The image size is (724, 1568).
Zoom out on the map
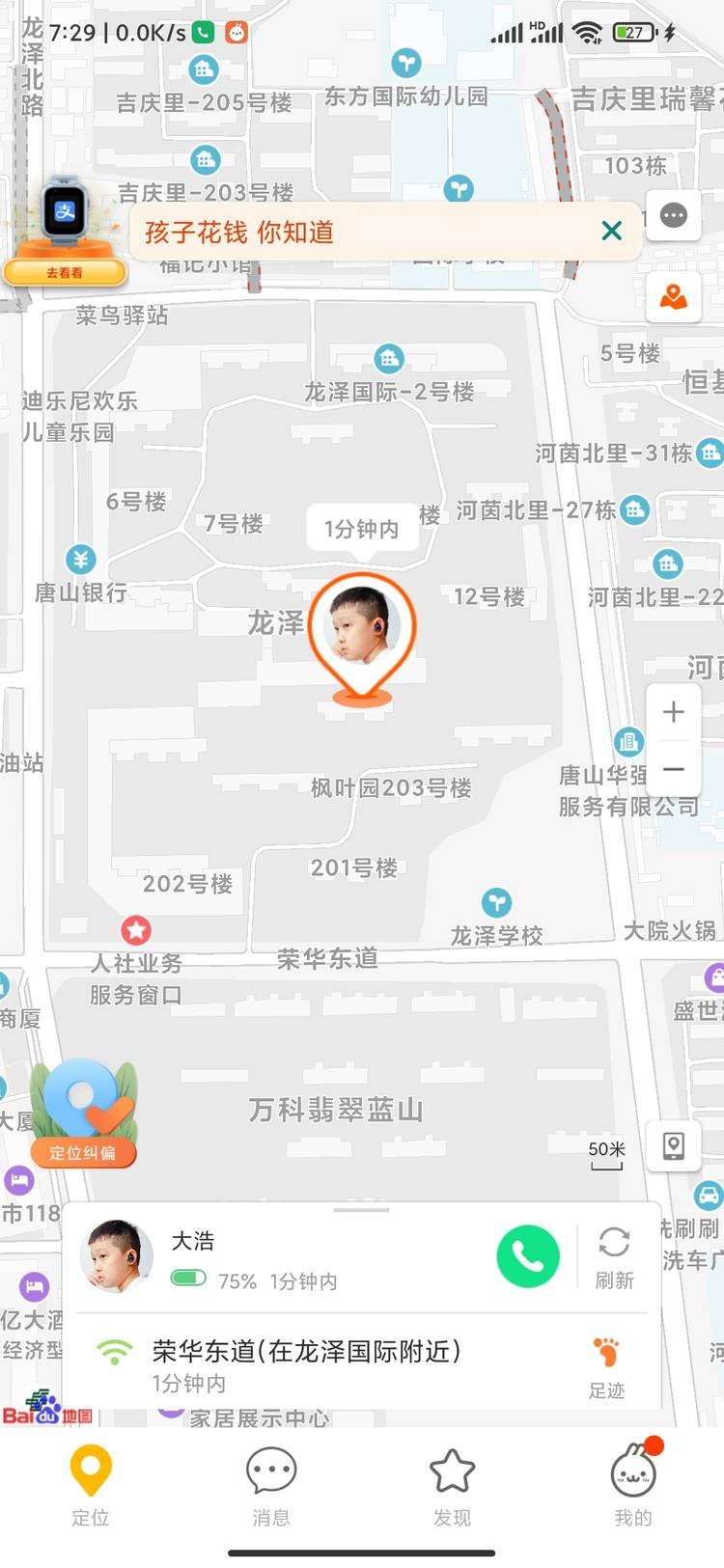(x=674, y=769)
